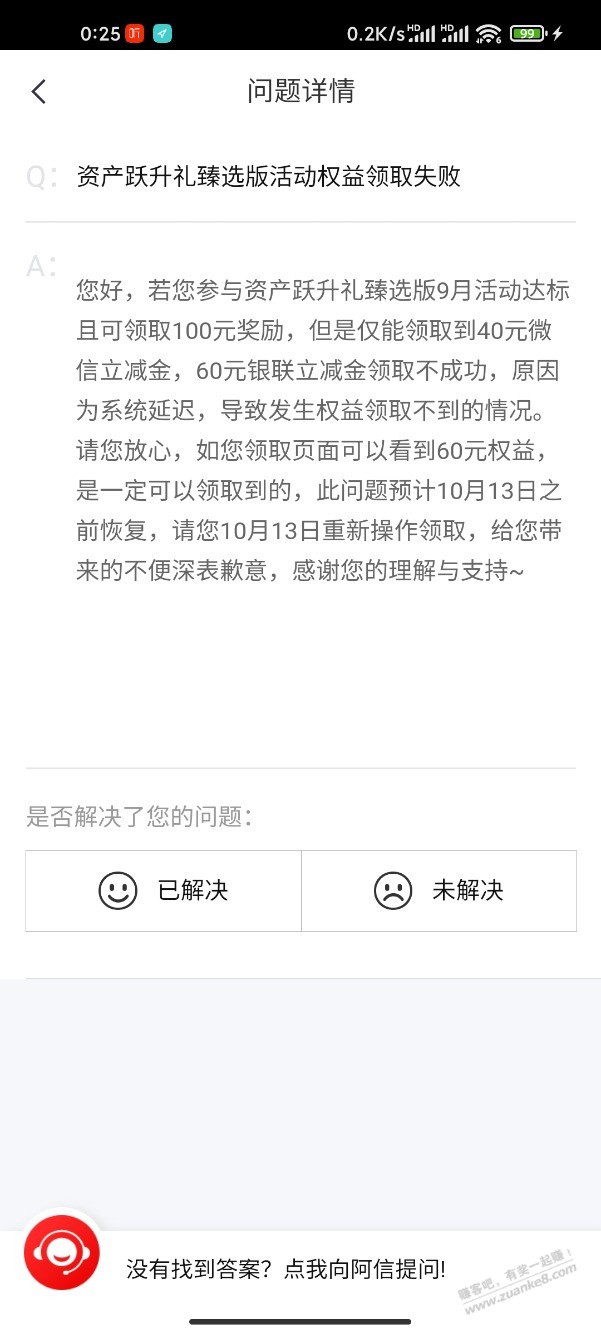Image resolution: width=601 pixels, height=1334 pixels.
Task: Go back from the 问题详情 page
Action: click(39, 92)
